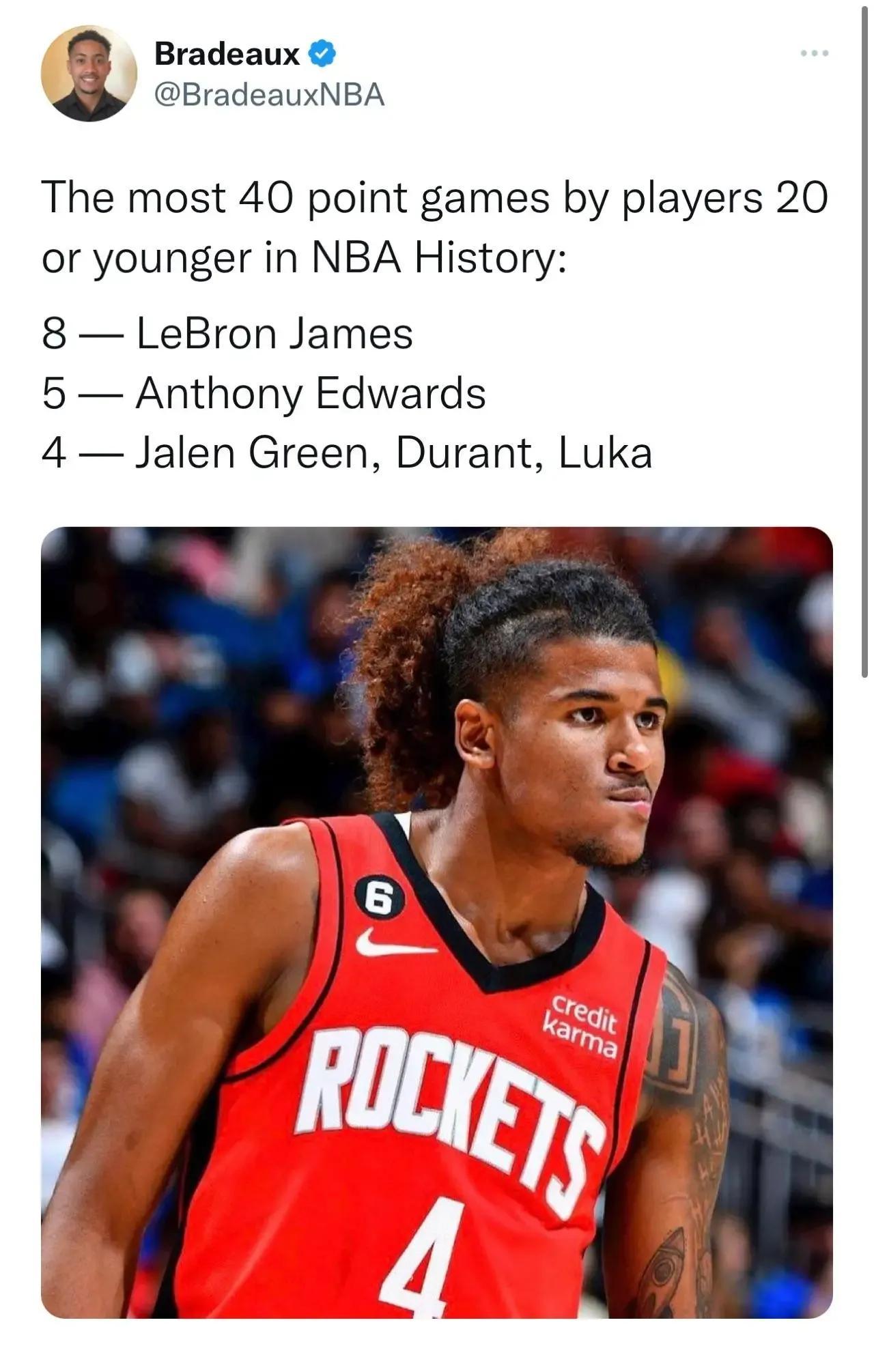The width and height of the screenshot is (874, 1372).
Task: Open Bradeaux's profile picture
Action: [89, 74]
